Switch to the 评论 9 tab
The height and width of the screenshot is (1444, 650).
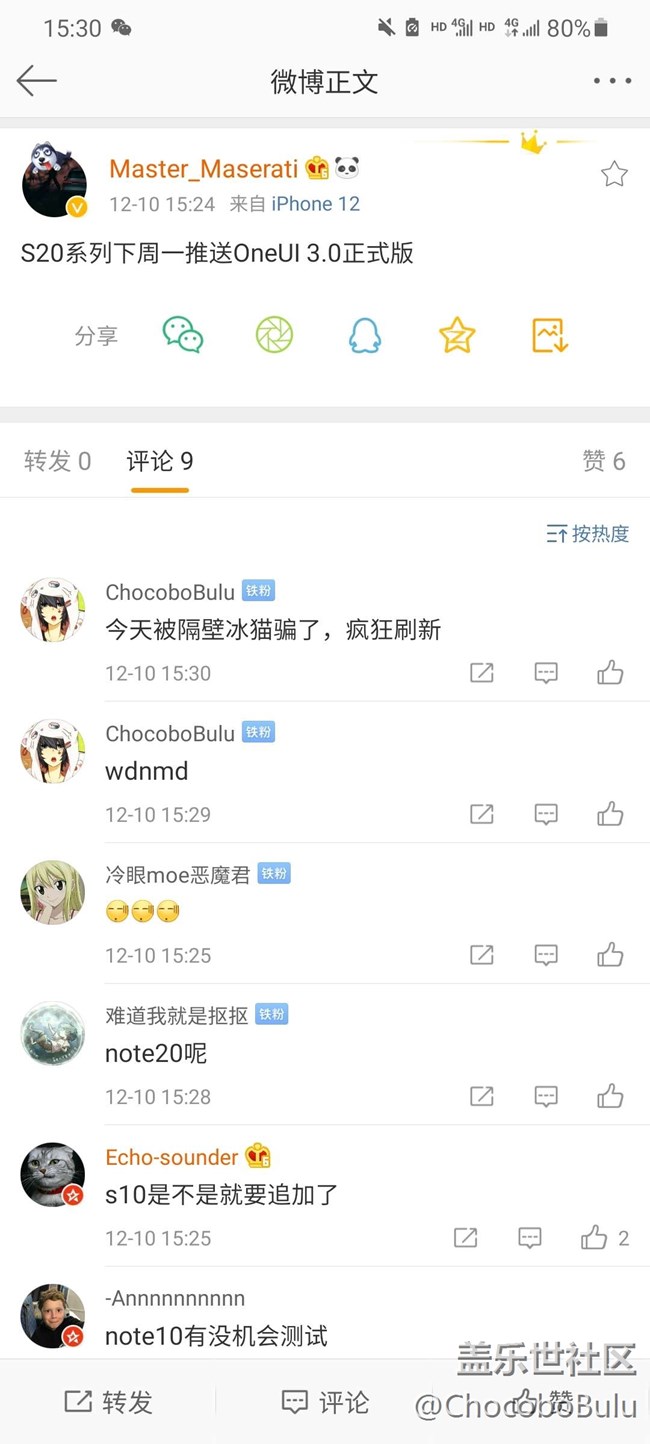pos(159,461)
